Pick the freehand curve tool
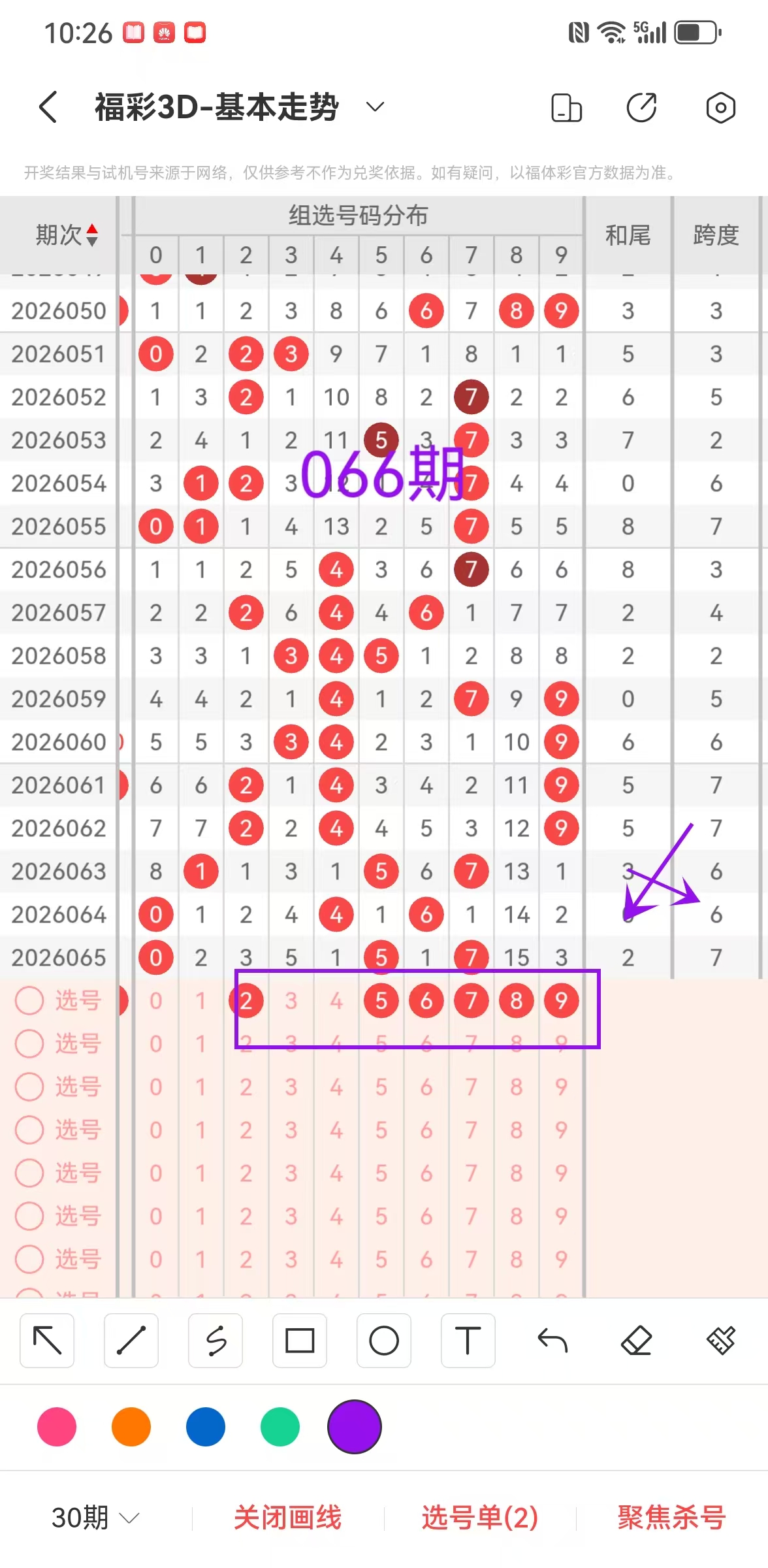This screenshot has height=1568, width=768. pyautogui.click(x=216, y=1341)
